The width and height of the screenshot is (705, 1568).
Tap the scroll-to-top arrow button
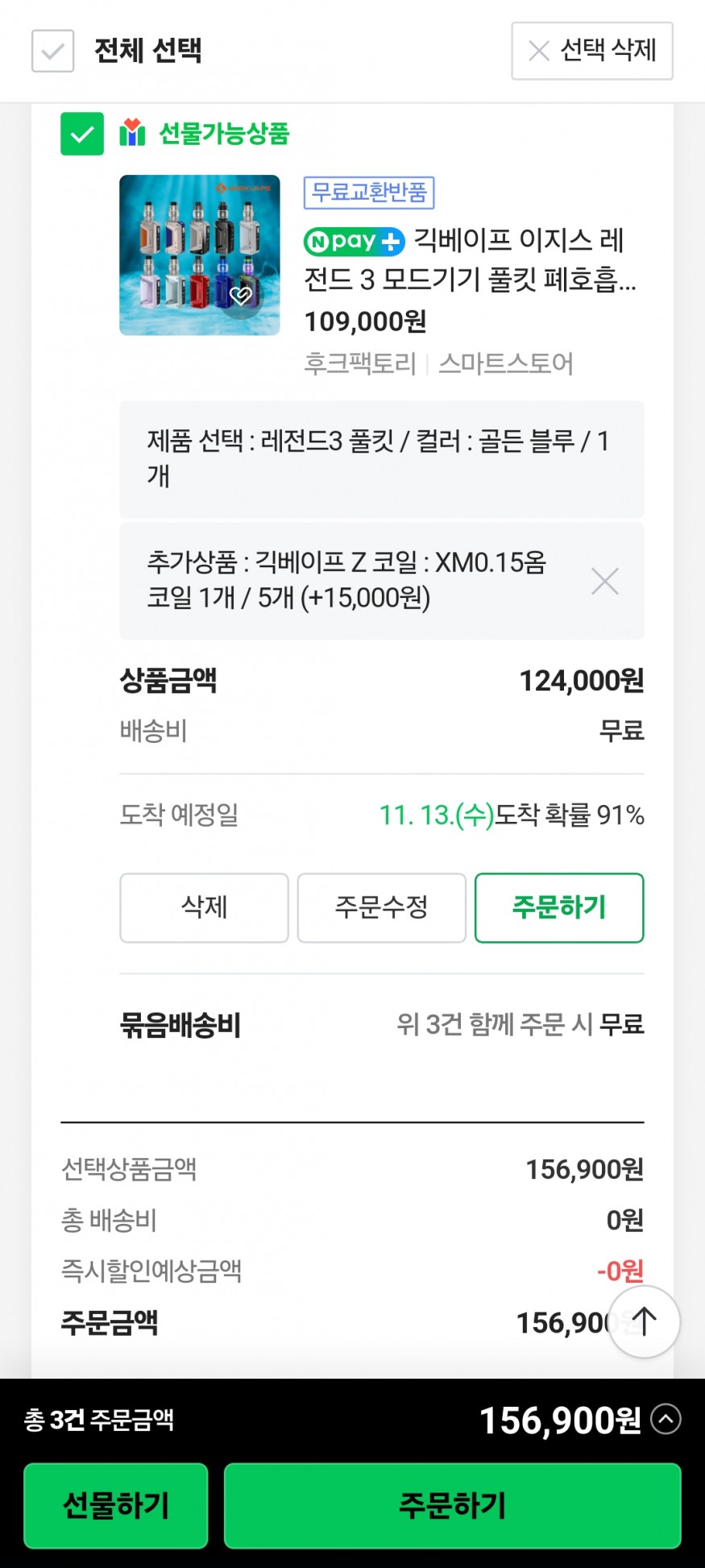[644, 1321]
